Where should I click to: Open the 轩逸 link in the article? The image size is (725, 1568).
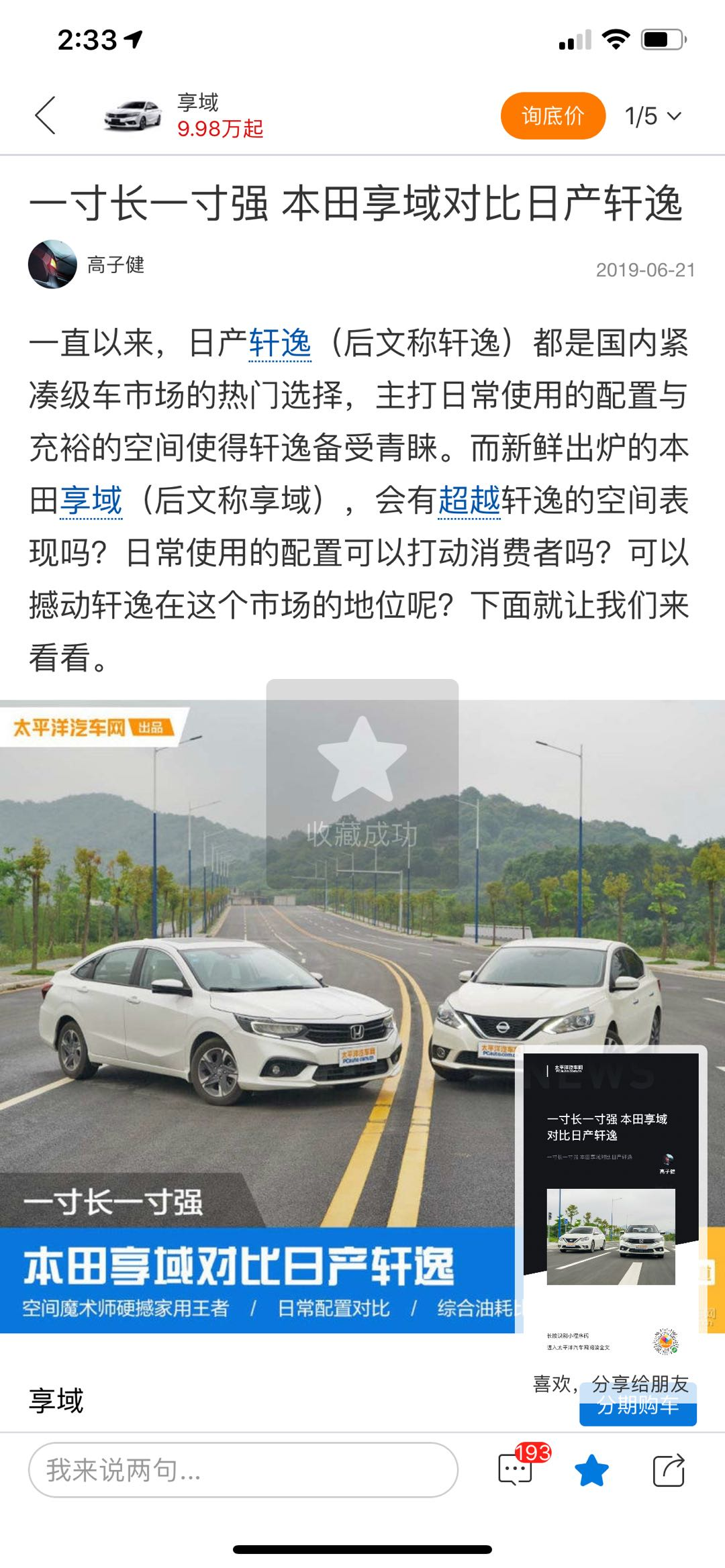coord(279,344)
